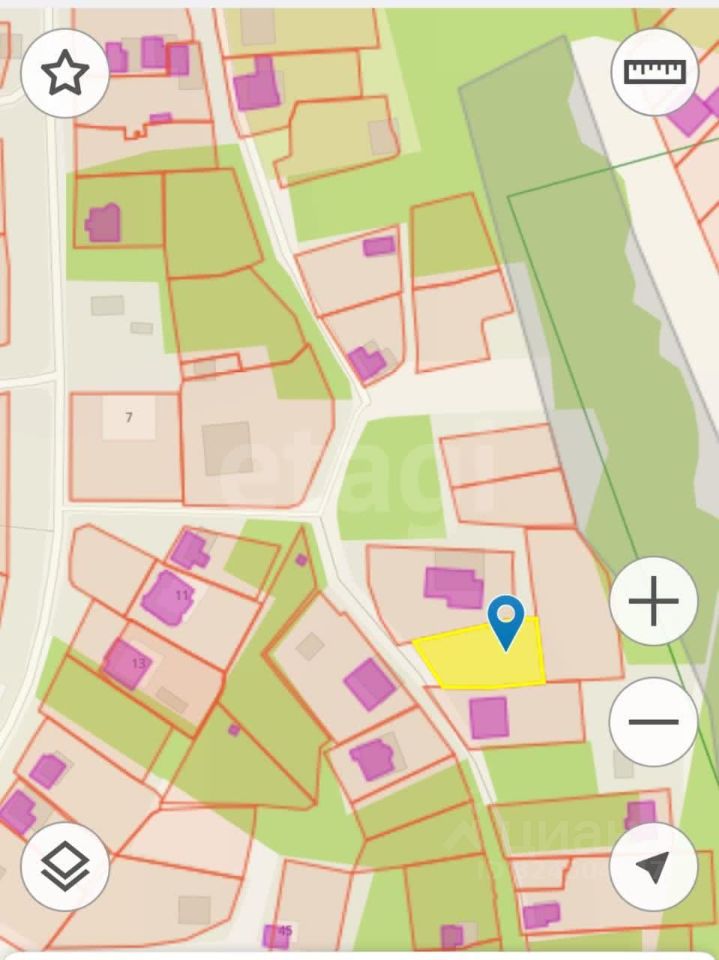Open the map layers selector
Screen dimensions: 719x960
coord(65,866)
